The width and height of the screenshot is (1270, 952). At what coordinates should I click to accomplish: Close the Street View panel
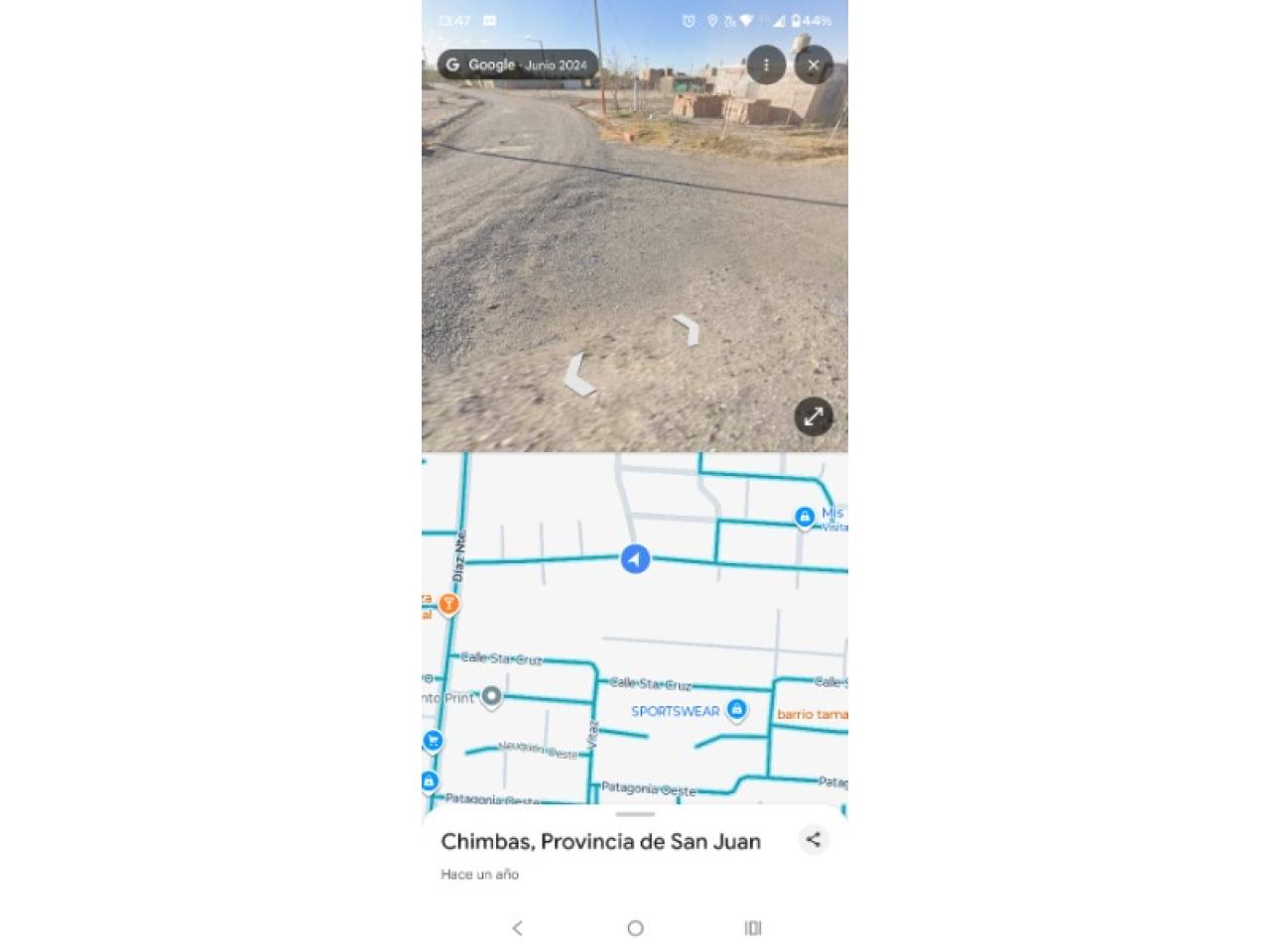pos(814,65)
